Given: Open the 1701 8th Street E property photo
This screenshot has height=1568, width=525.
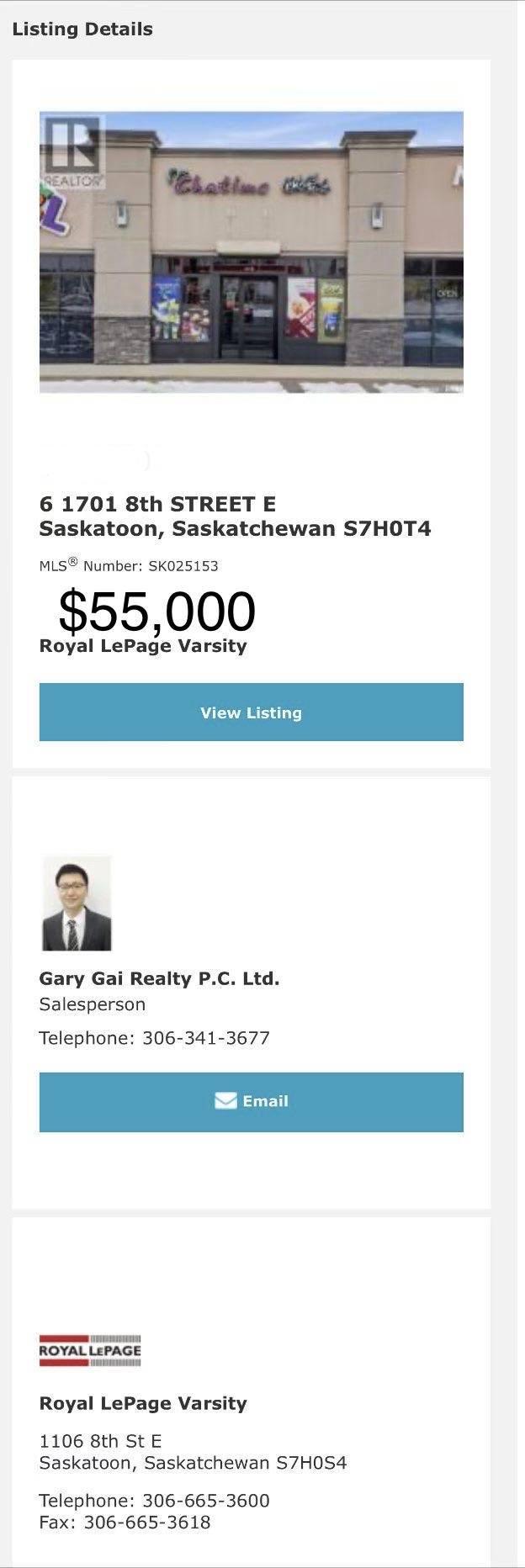Looking at the screenshot, I should tap(251, 252).
